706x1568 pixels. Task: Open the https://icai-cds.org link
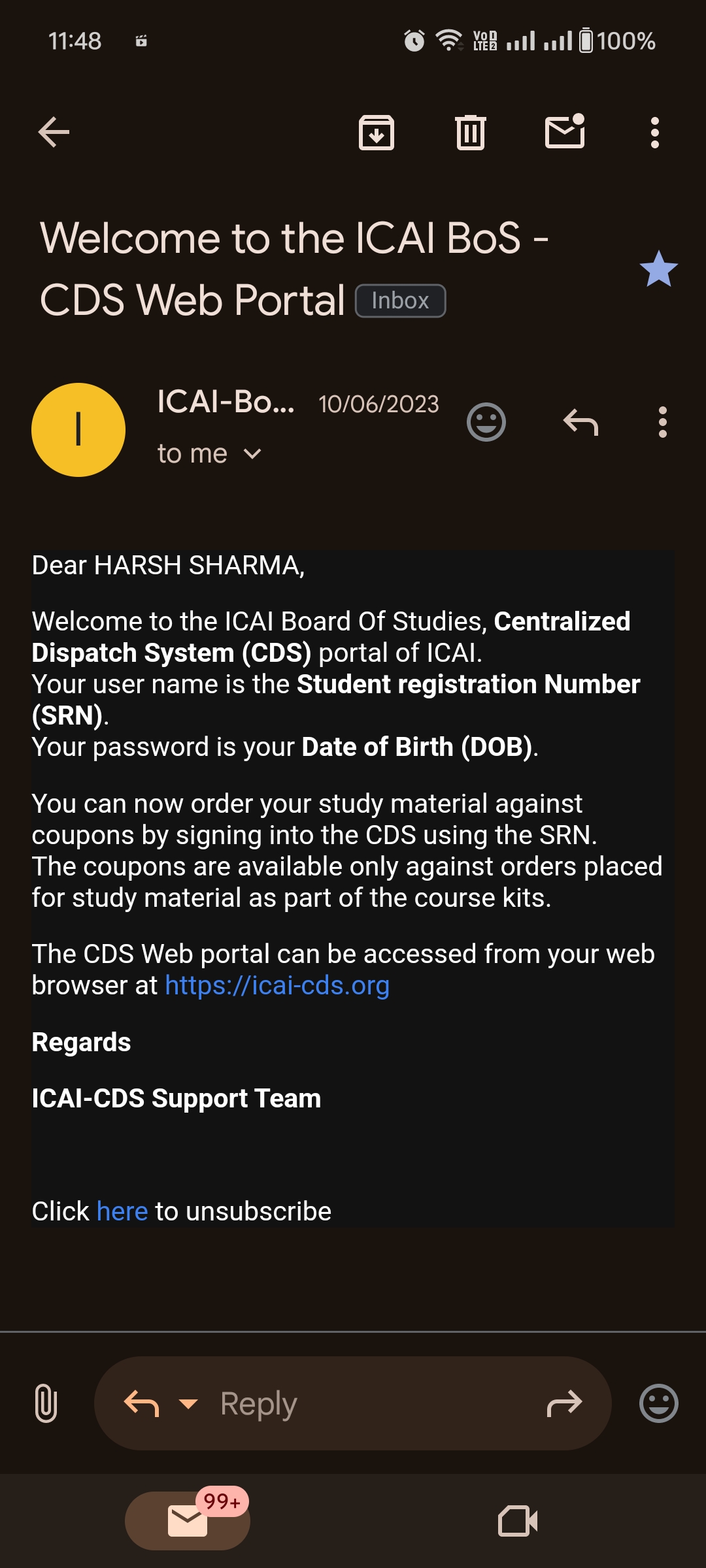(x=277, y=985)
